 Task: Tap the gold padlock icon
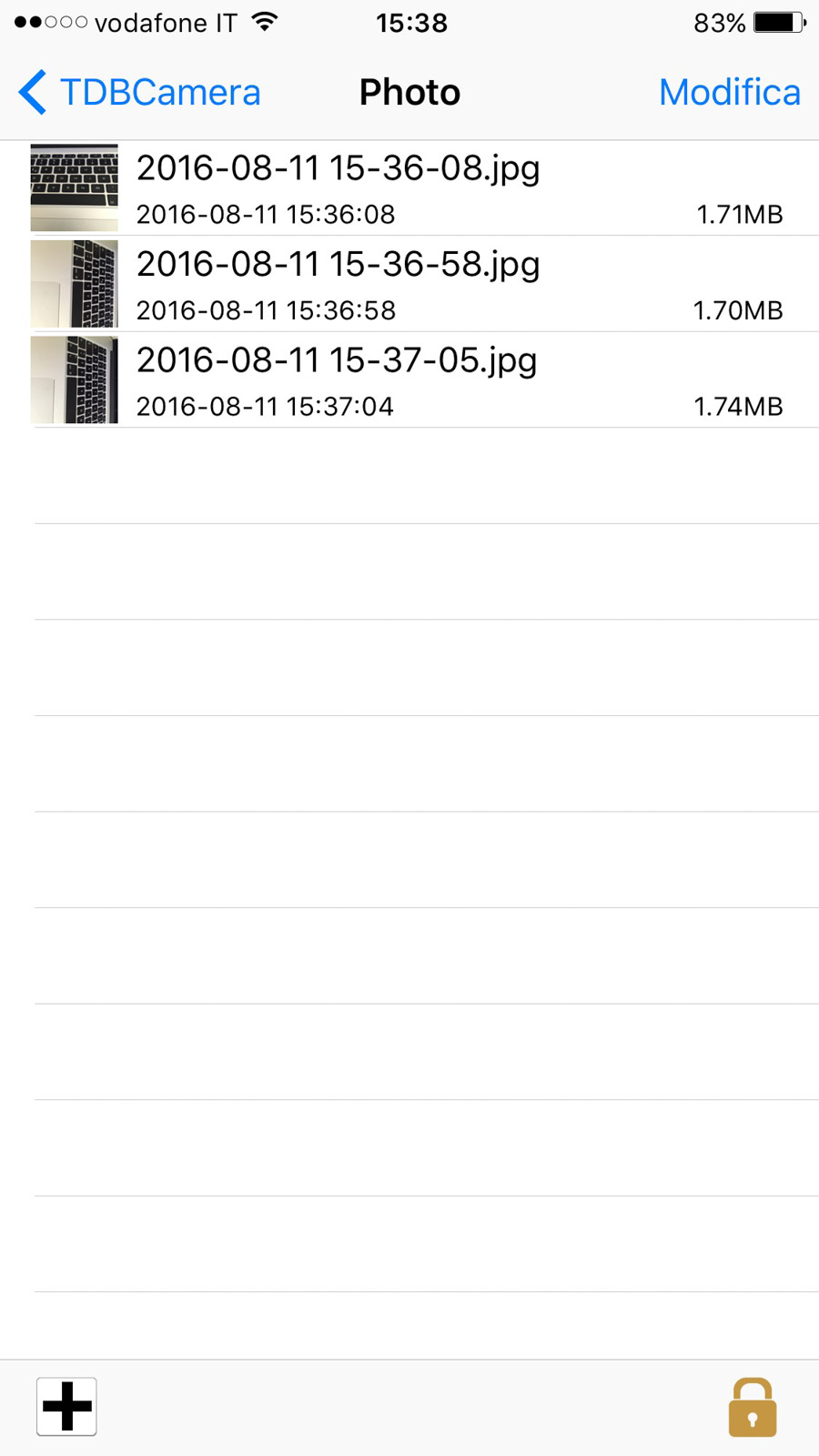click(x=752, y=1408)
